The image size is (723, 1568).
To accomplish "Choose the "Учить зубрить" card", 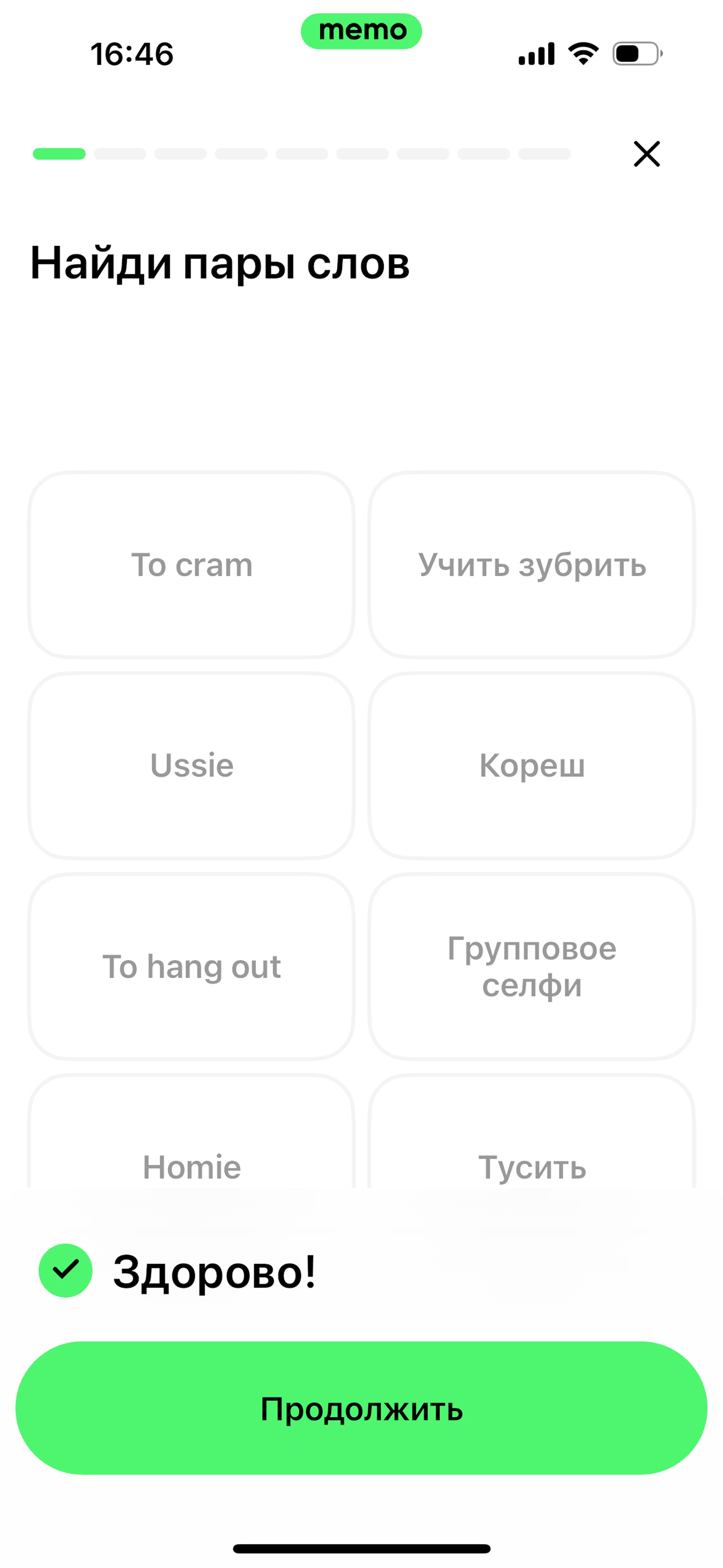I will [x=531, y=565].
